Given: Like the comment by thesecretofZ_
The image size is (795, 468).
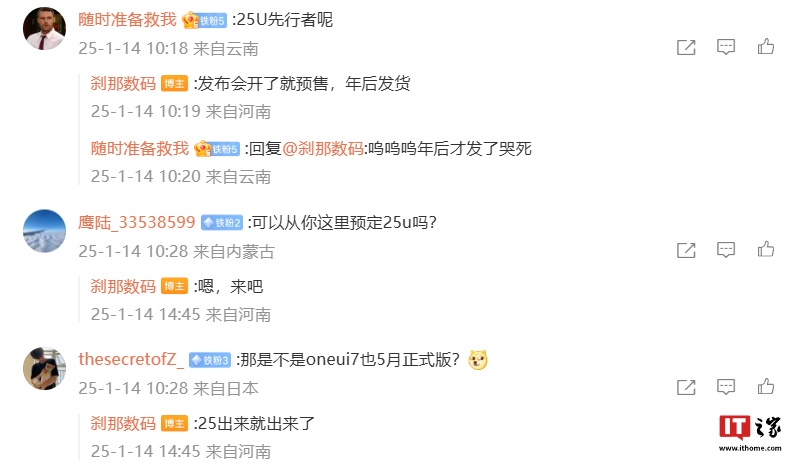Looking at the screenshot, I should pyautogui.click(x=766, y=387).
